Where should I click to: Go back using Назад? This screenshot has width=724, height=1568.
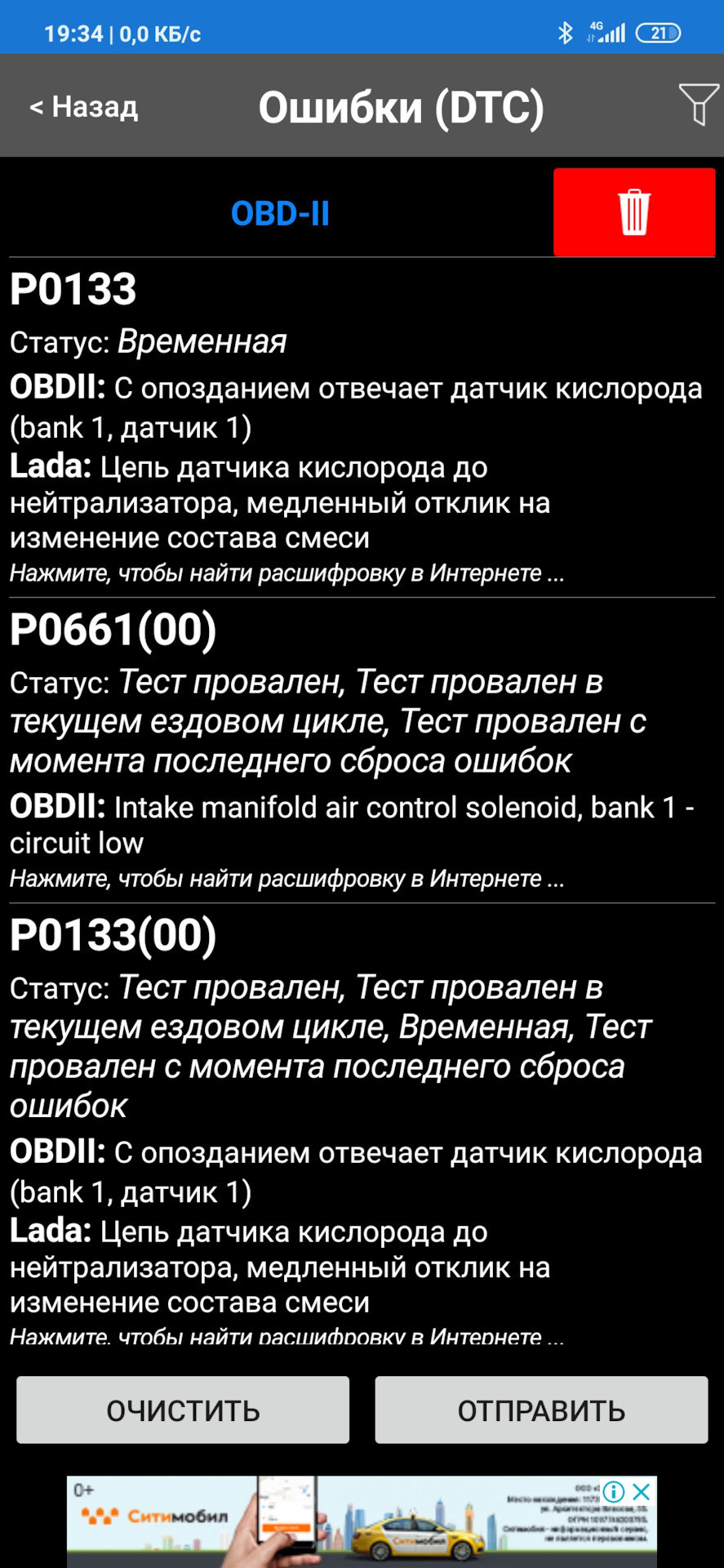pyautogui.click(x=83, y=107)
